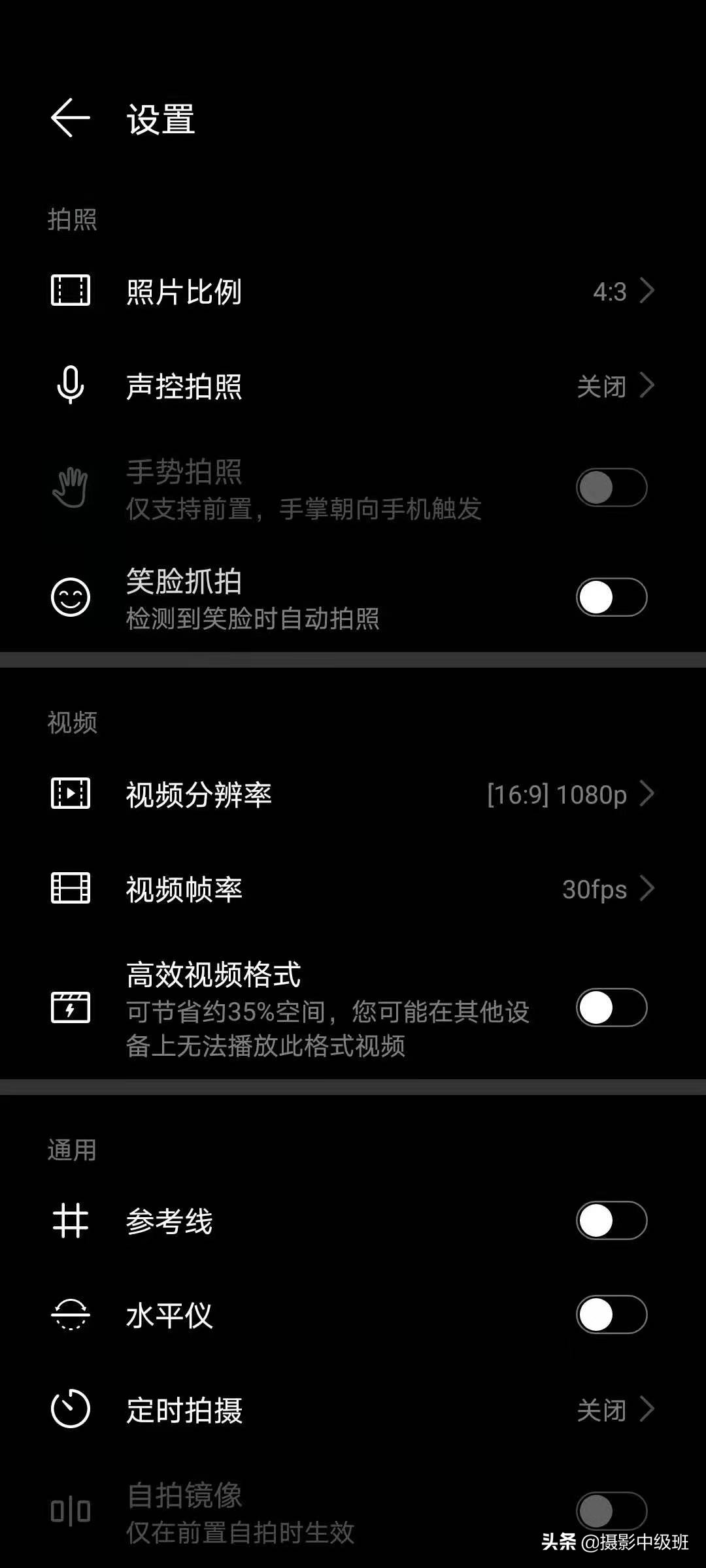Enable the 手势拍照 gesture capture toggle
Viewport: 706px width, 1568px height.
point(611,487)
